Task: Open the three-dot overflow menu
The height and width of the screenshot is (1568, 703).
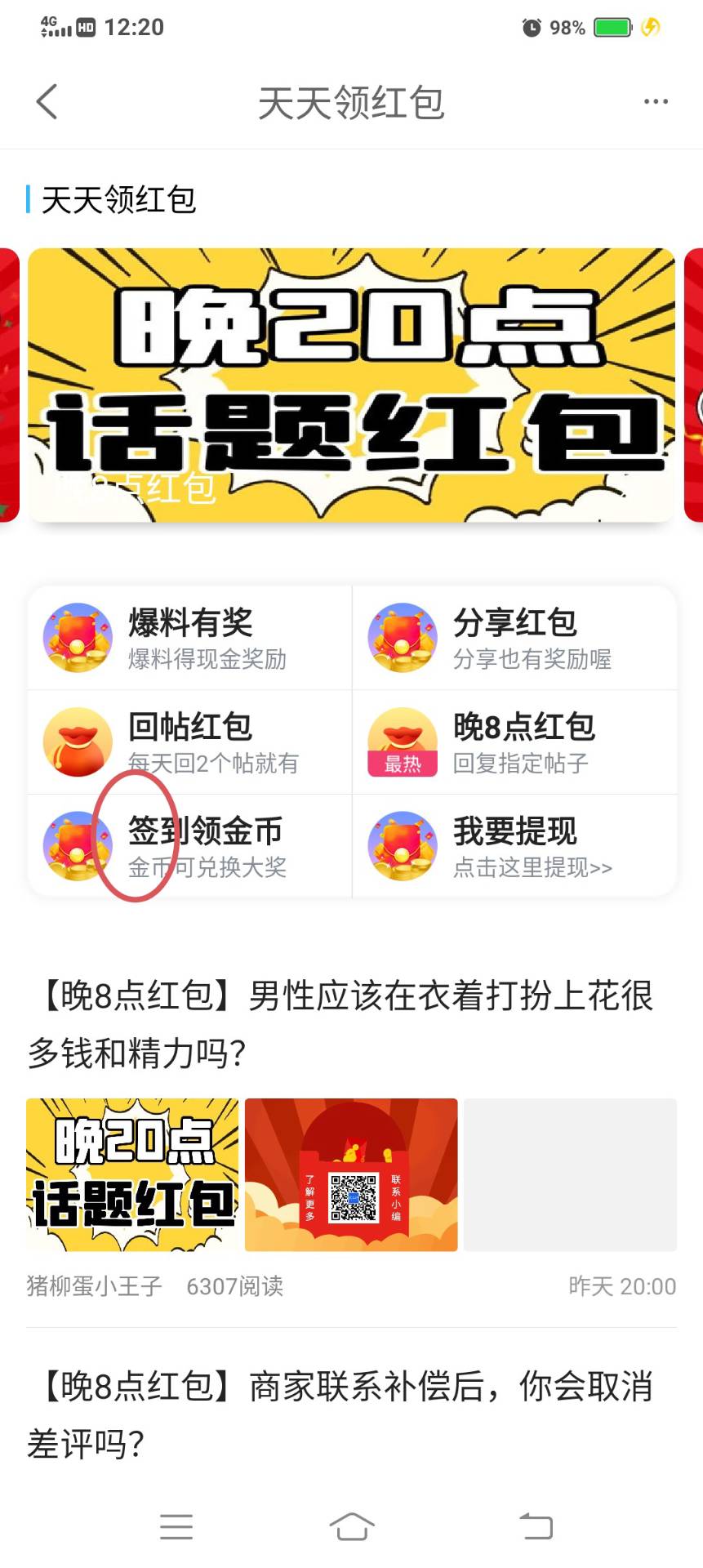Action: [x=656, y=102]
